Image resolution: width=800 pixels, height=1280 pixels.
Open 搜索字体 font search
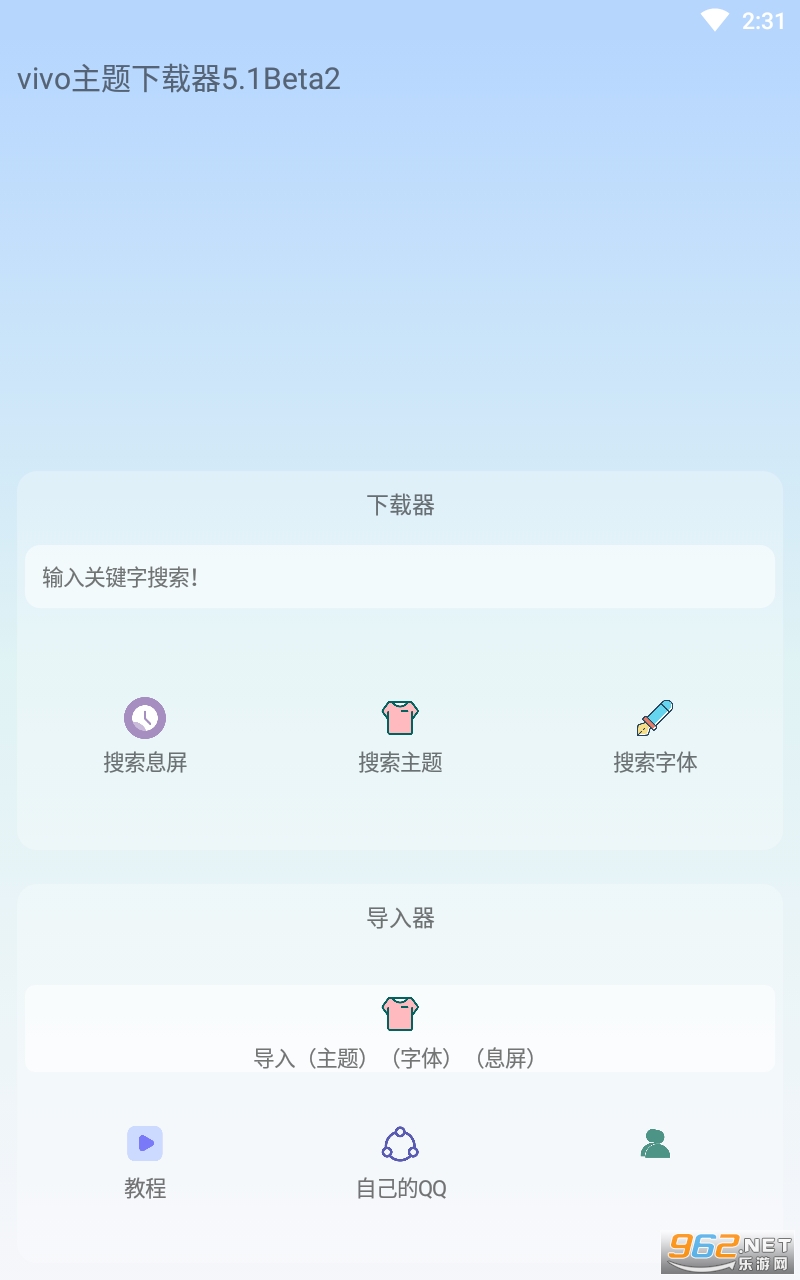pyautogui.click(x=655, y=736)
